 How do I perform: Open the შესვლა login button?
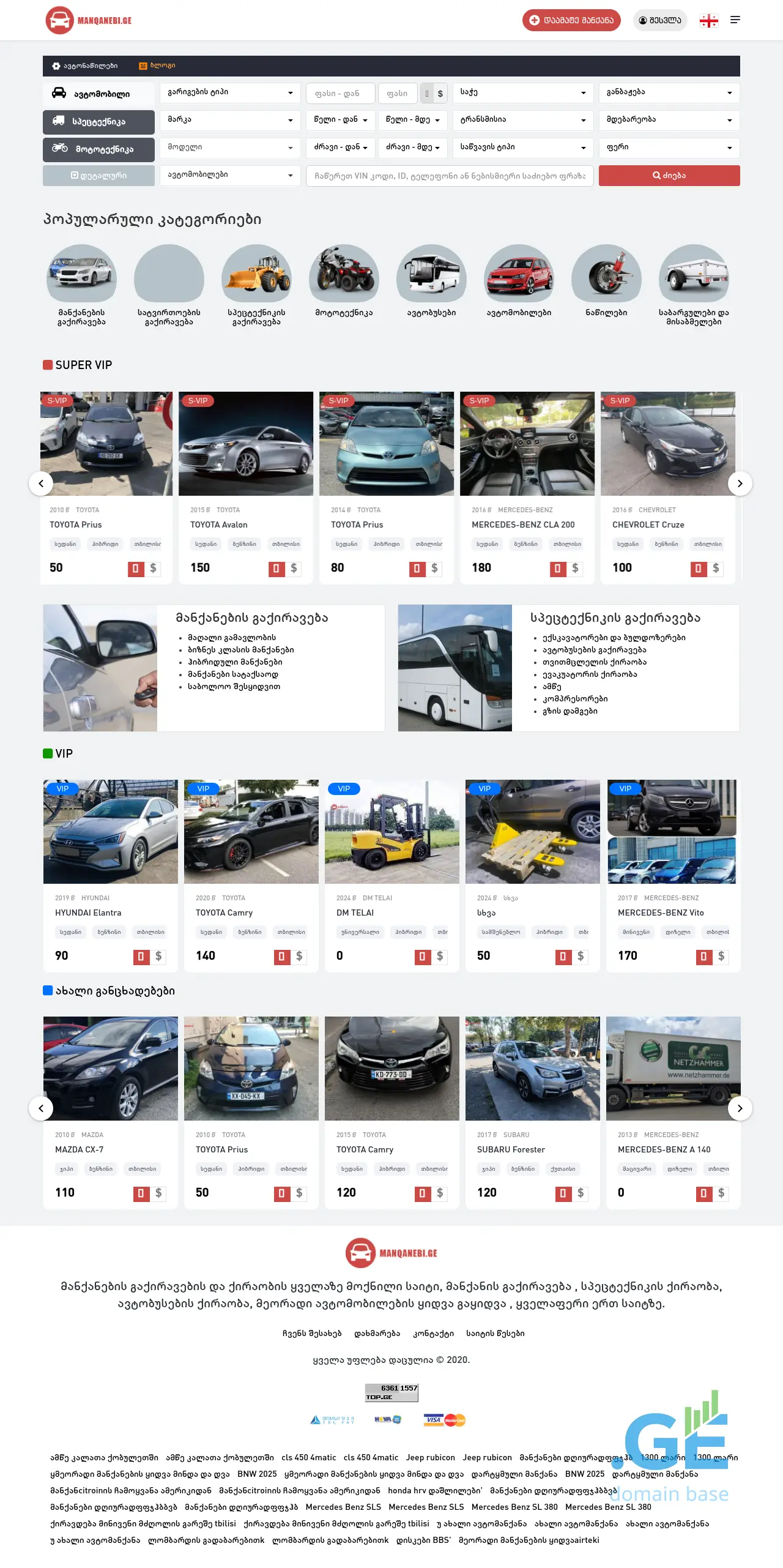coord(660,20)
